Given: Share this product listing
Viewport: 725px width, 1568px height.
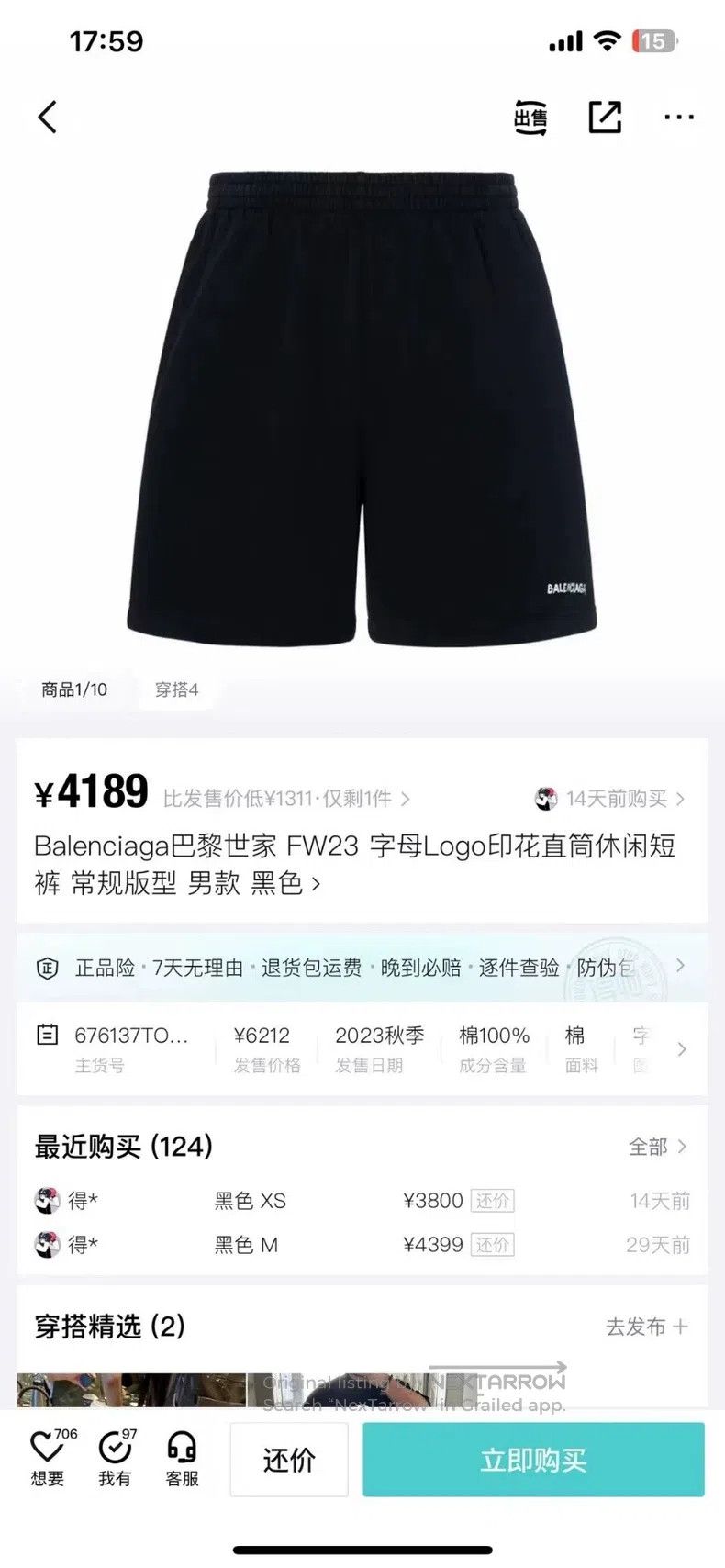Looking at the screenshot, I should pos(605,117).
